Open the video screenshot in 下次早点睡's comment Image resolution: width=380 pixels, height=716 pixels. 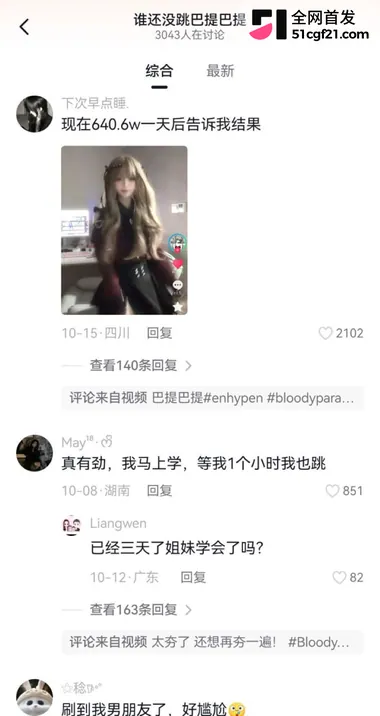[x=124, y=230]
